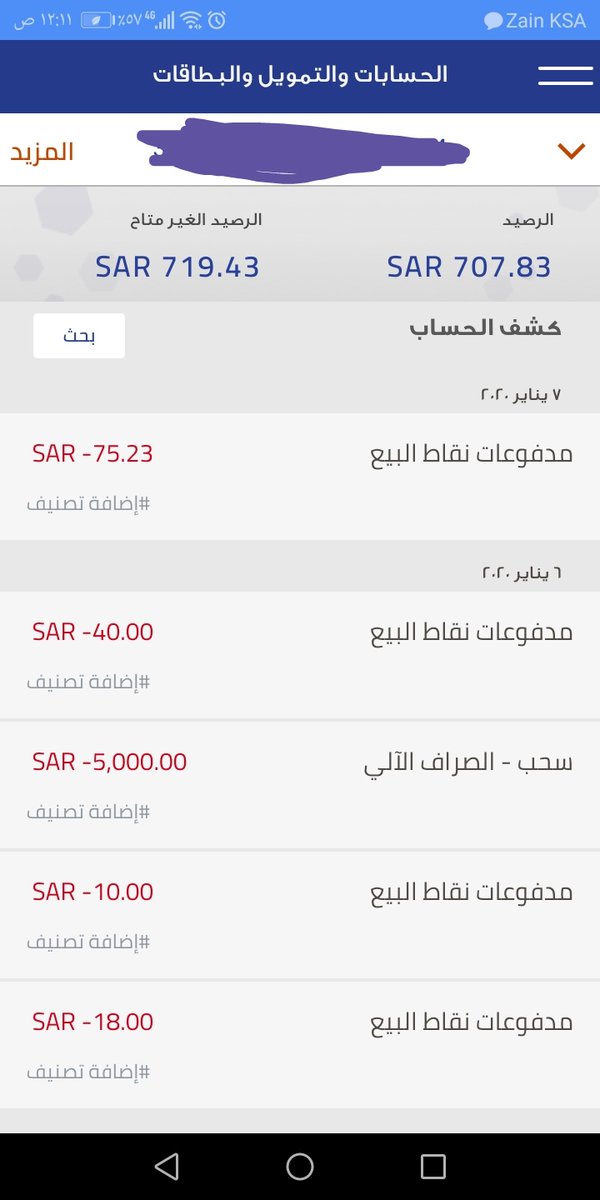Tap the بحث search button
Viewport: 600px width, 1200px height.
pyautogui.click(x=79, y=336)
